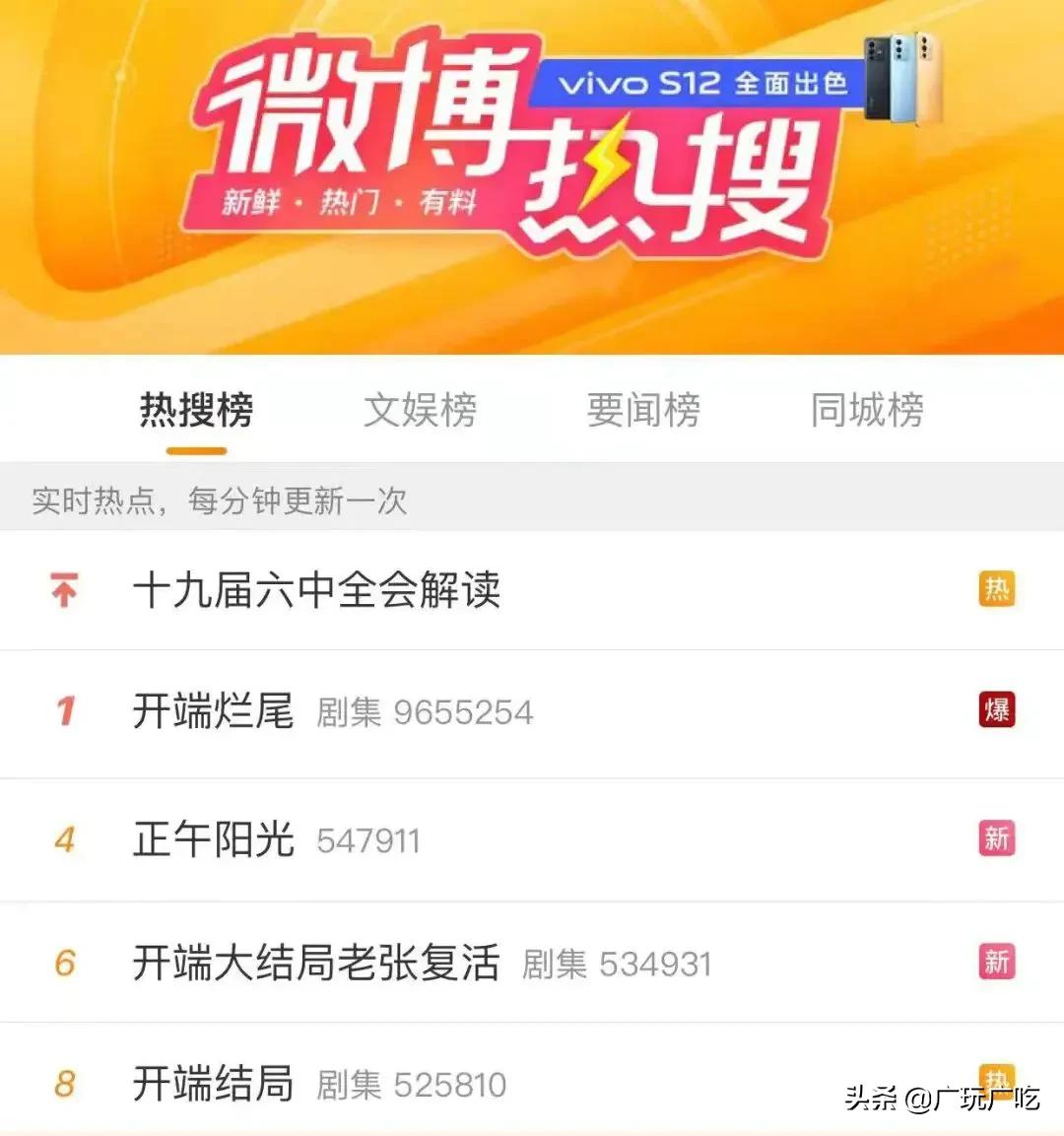Switch to the 文娱榜 tab

pyautogui.click(x=420, y=410)
